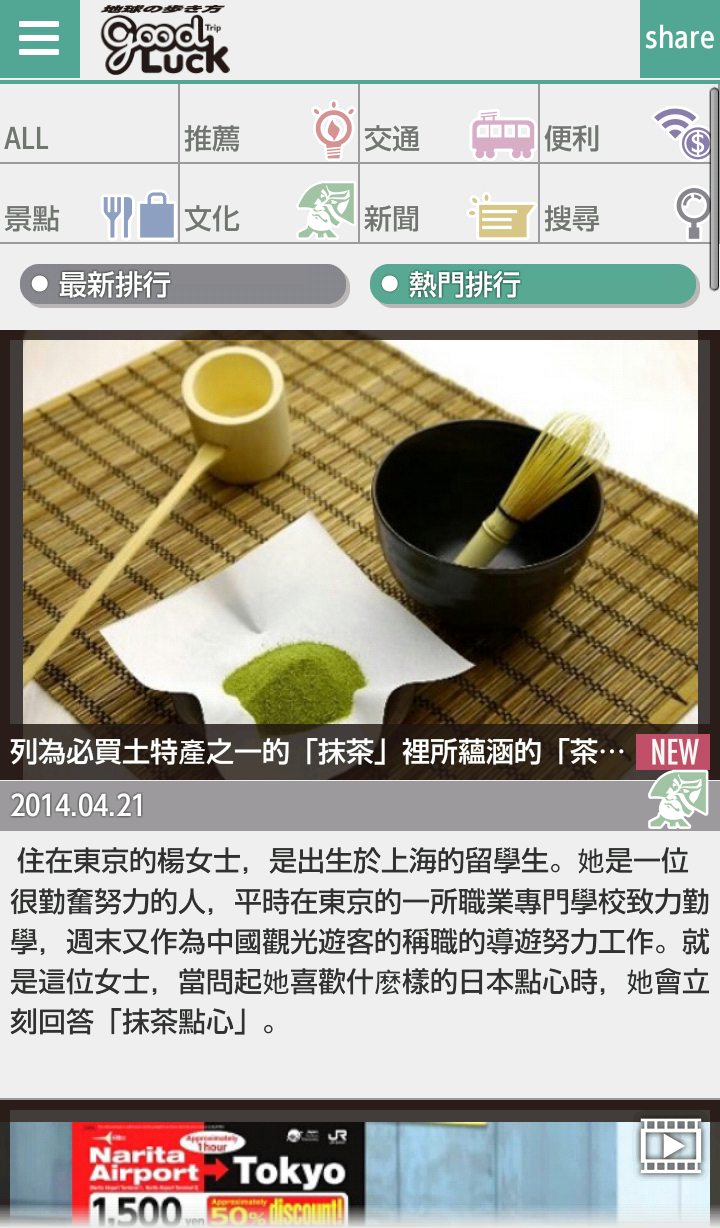Open 搜尋 search
Viewport: 720px width, 1228px height.
[x=624, y=204]
